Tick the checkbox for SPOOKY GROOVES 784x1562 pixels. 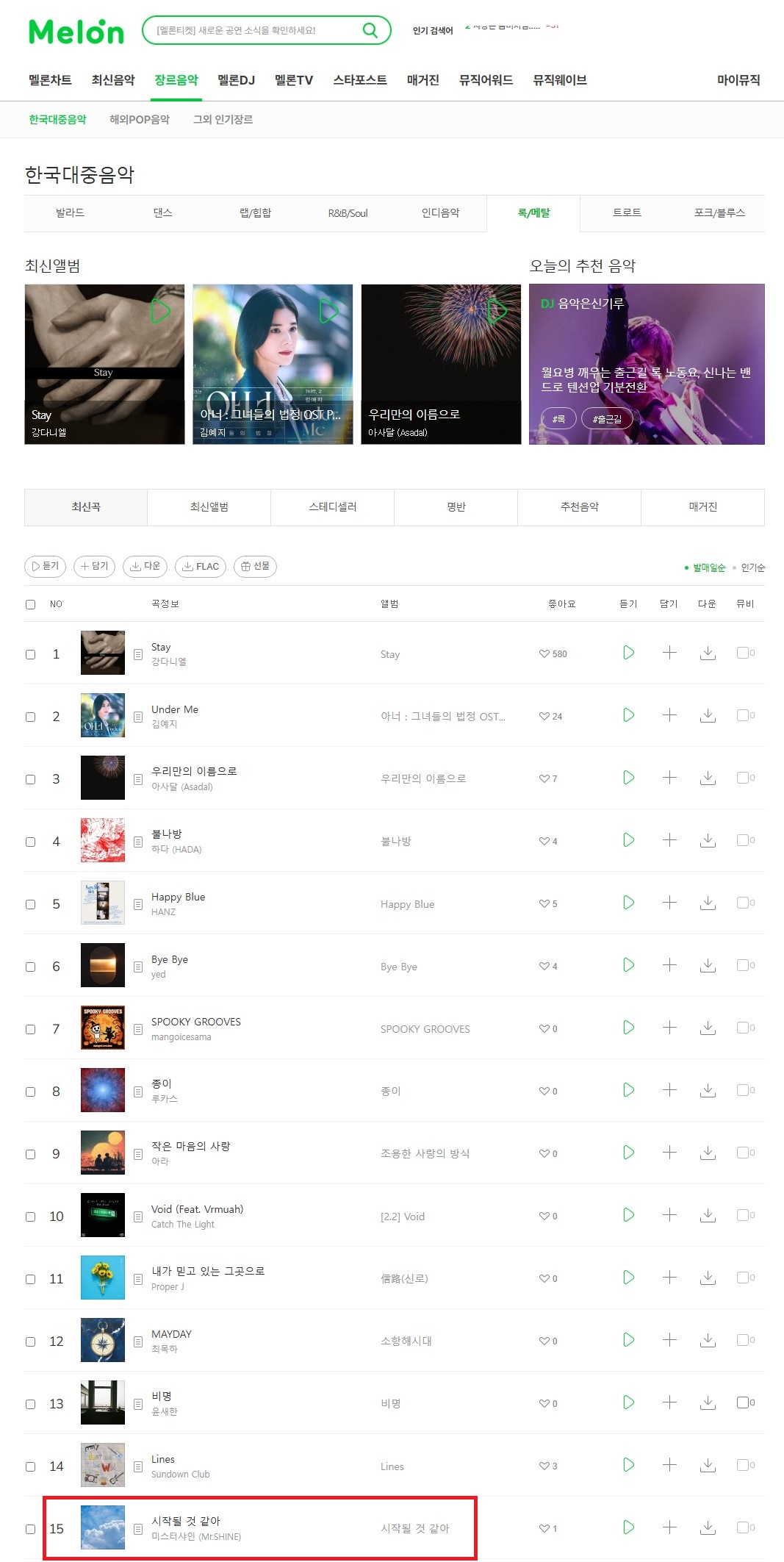(31, 1029)
